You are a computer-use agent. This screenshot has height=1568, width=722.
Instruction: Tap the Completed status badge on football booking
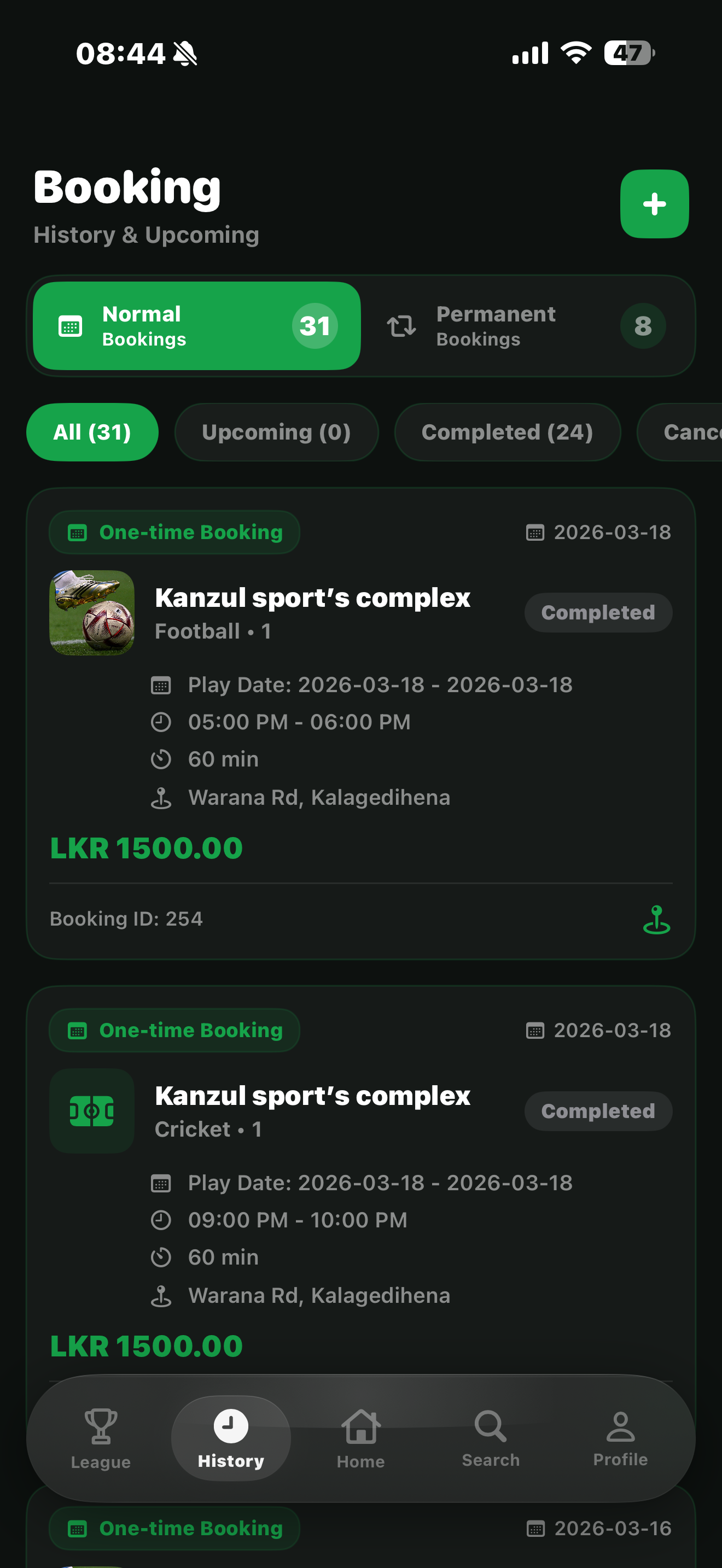point(598,612)
